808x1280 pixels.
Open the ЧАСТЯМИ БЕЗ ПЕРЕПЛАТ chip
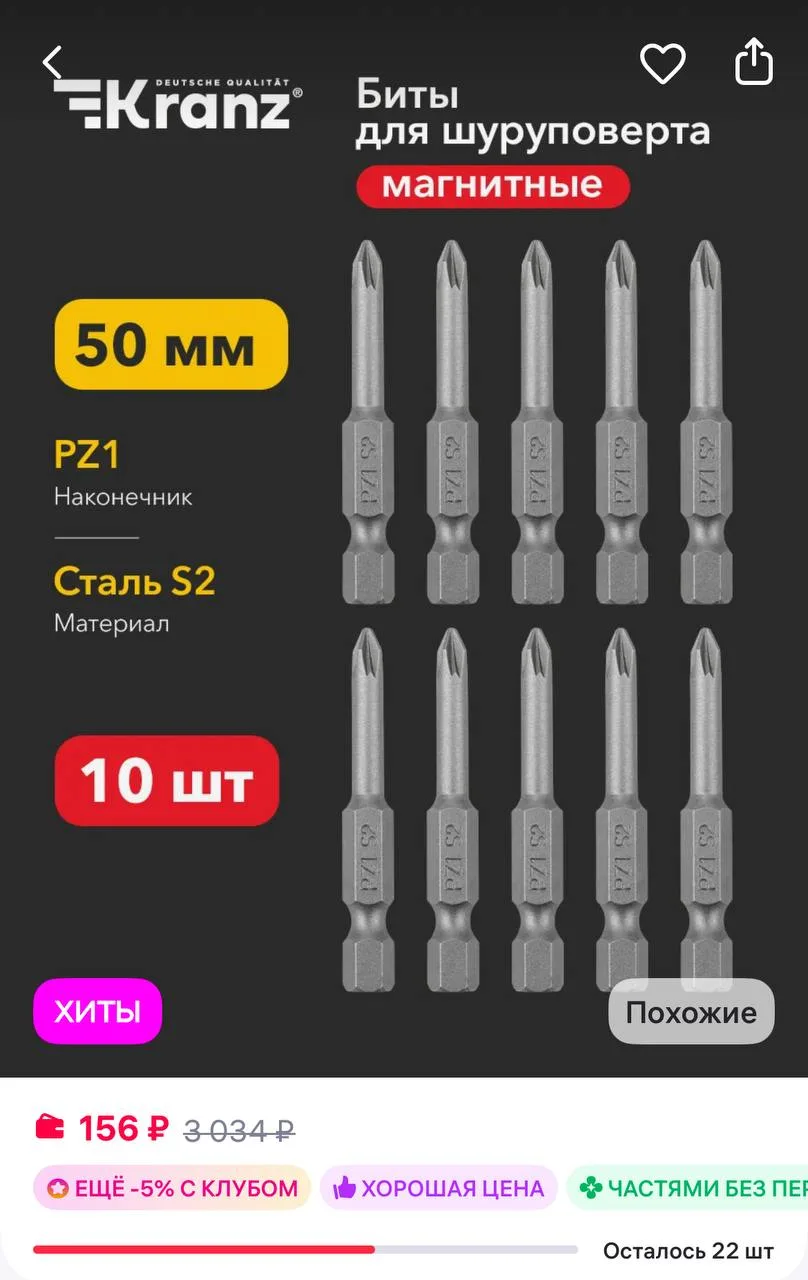(687, 1188)
